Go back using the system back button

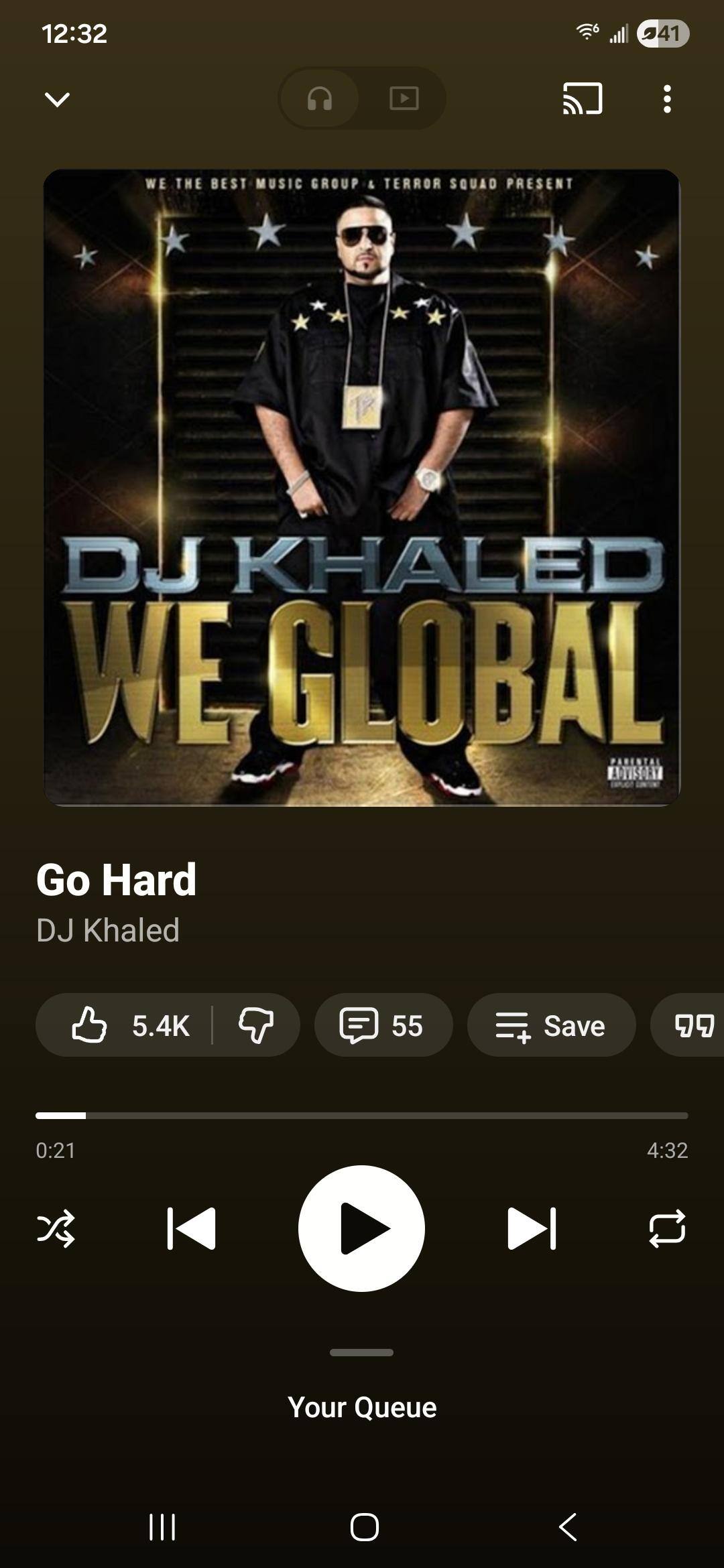567,1527
